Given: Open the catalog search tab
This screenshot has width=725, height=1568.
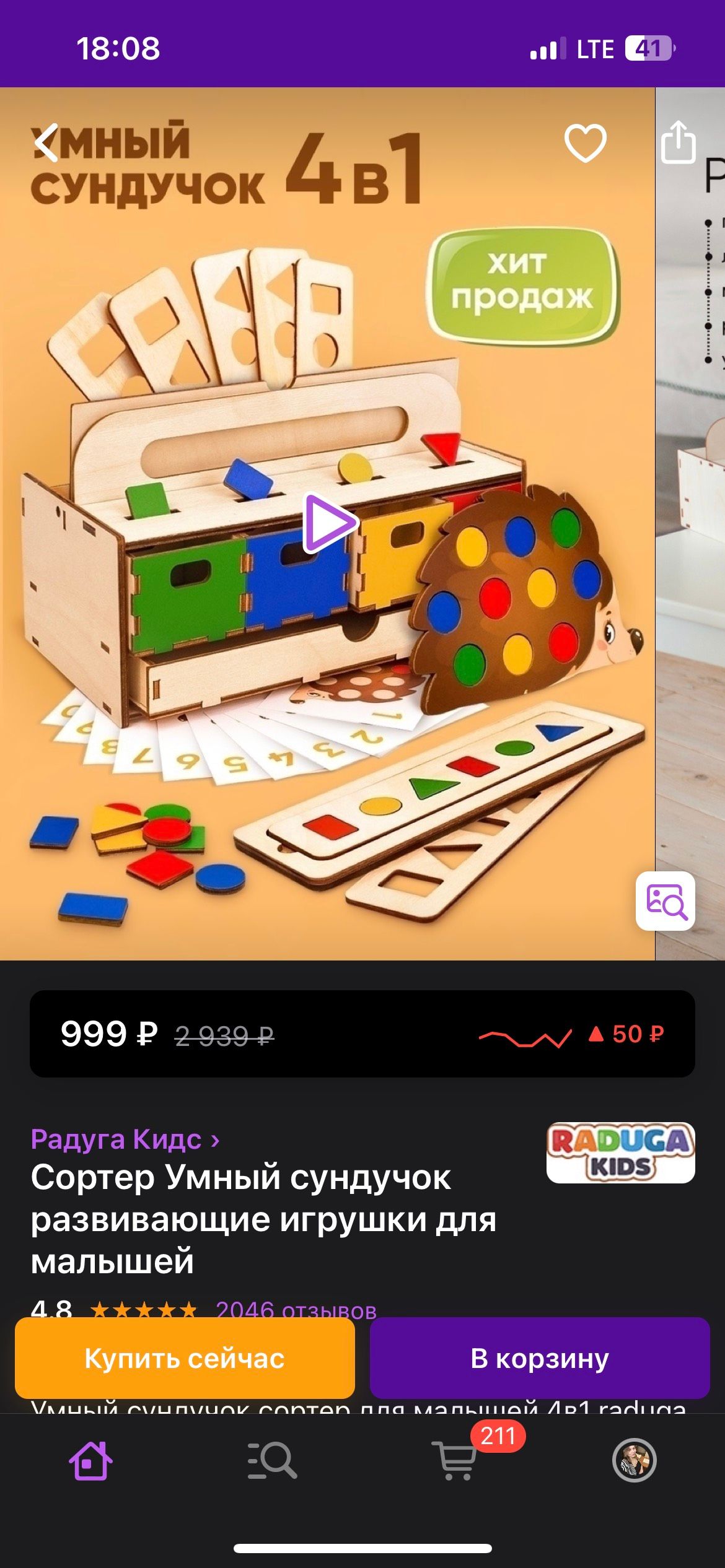Looking at the screenshot, I should point(272,1460).
